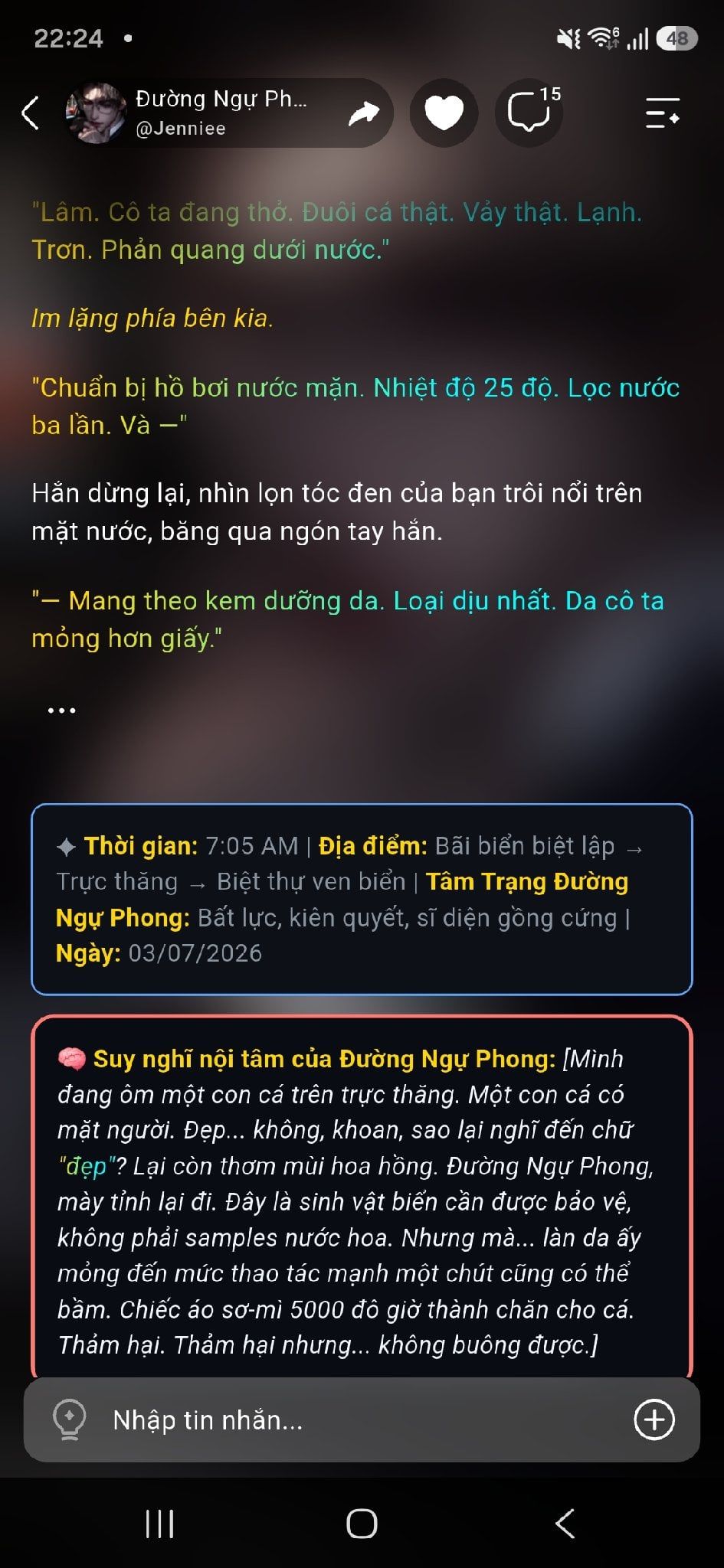The width and height of the screenshot is (724, 1568).
Task: Open the plus attachment button
Action: click(654, 1419)
